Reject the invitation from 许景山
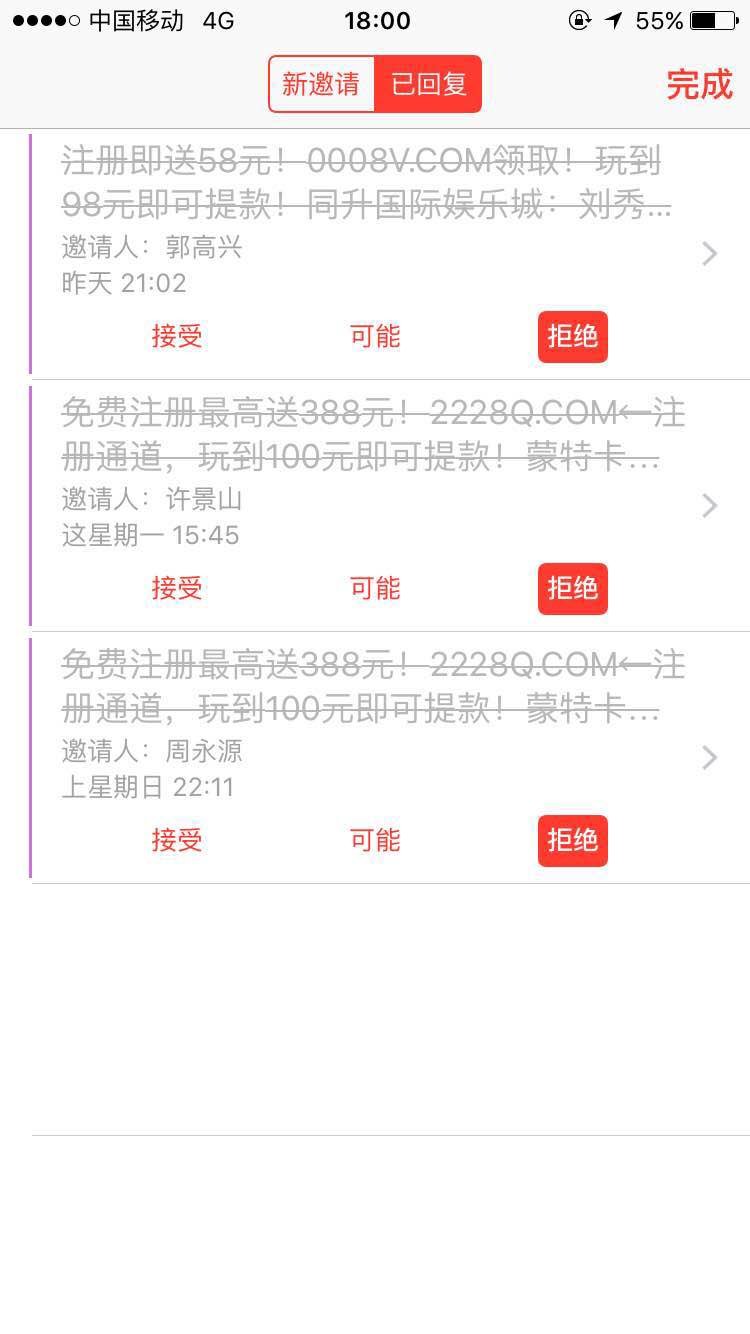The width and height of the screenshot is (750, 1334). tap(572, 589)
